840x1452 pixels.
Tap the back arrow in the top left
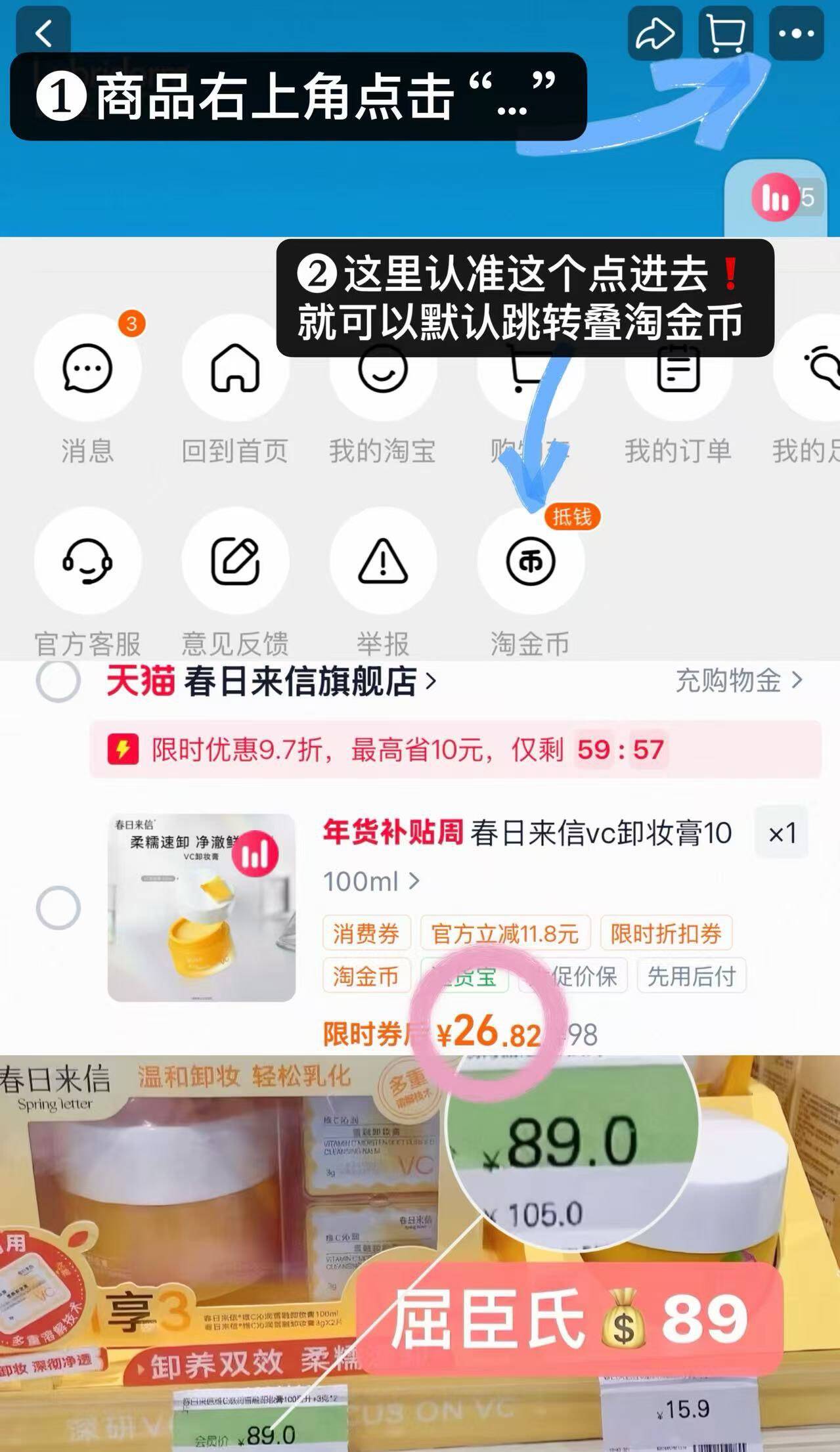[44, 32]
